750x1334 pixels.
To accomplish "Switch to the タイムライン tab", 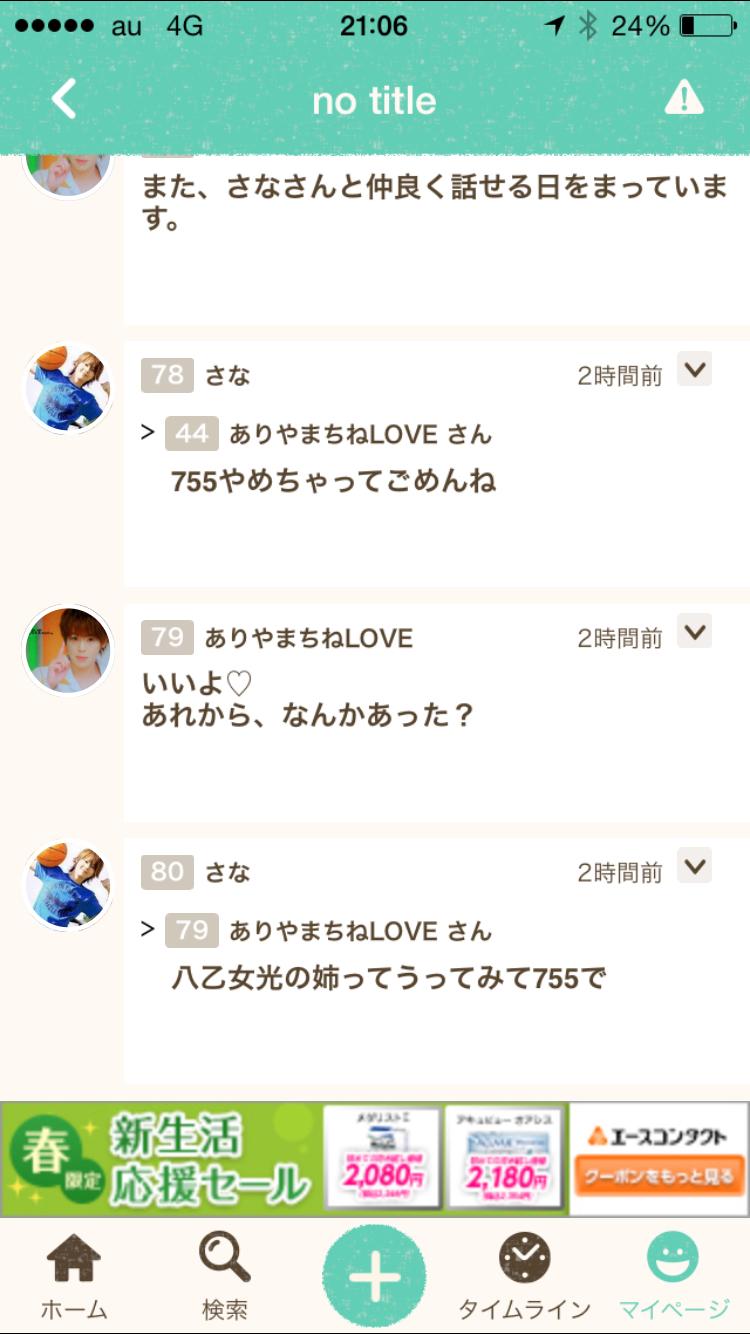I will tap(524, 1276).
